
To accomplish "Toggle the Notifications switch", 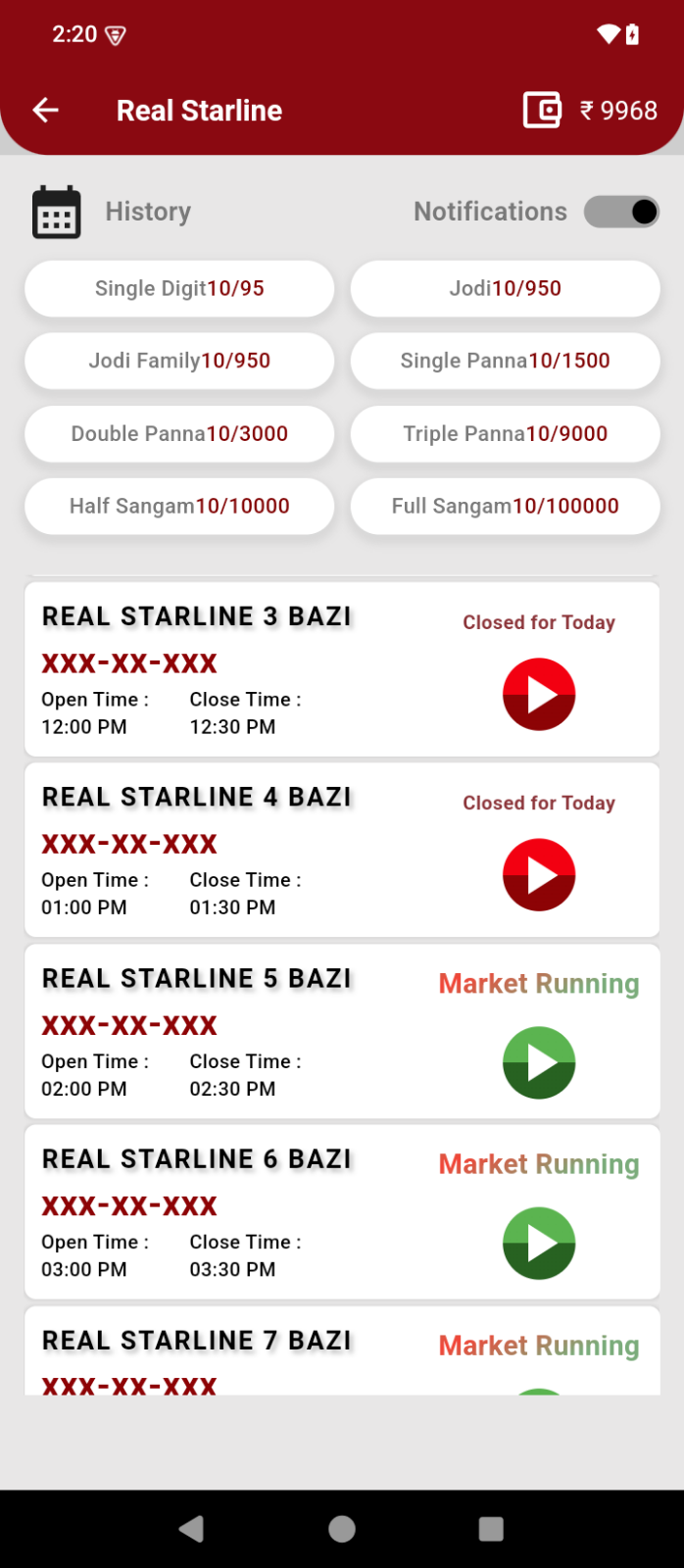I will coord(621,212).
